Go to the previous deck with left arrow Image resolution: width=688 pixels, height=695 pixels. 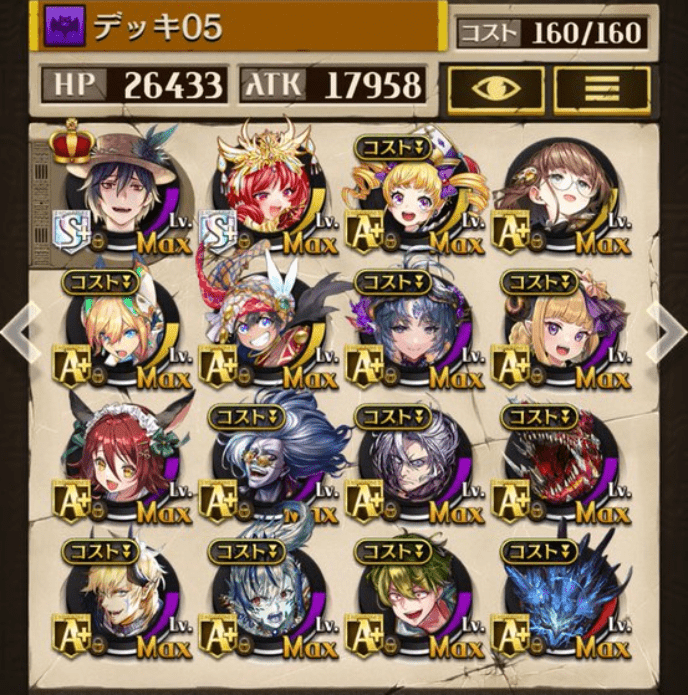click(22, 327)
